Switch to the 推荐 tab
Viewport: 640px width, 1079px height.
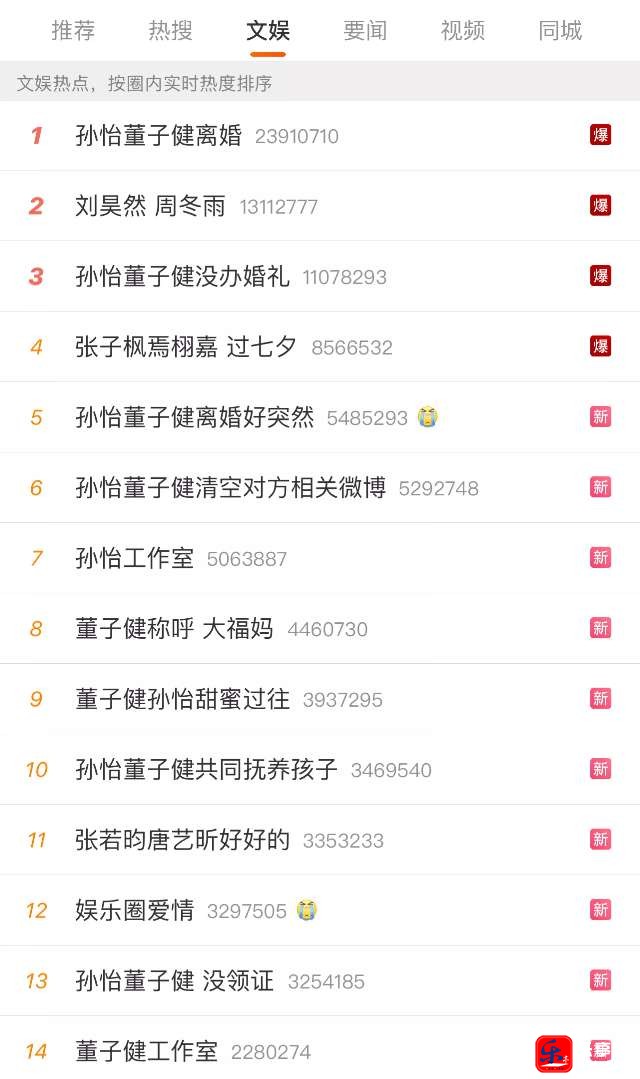click(73, 31)
